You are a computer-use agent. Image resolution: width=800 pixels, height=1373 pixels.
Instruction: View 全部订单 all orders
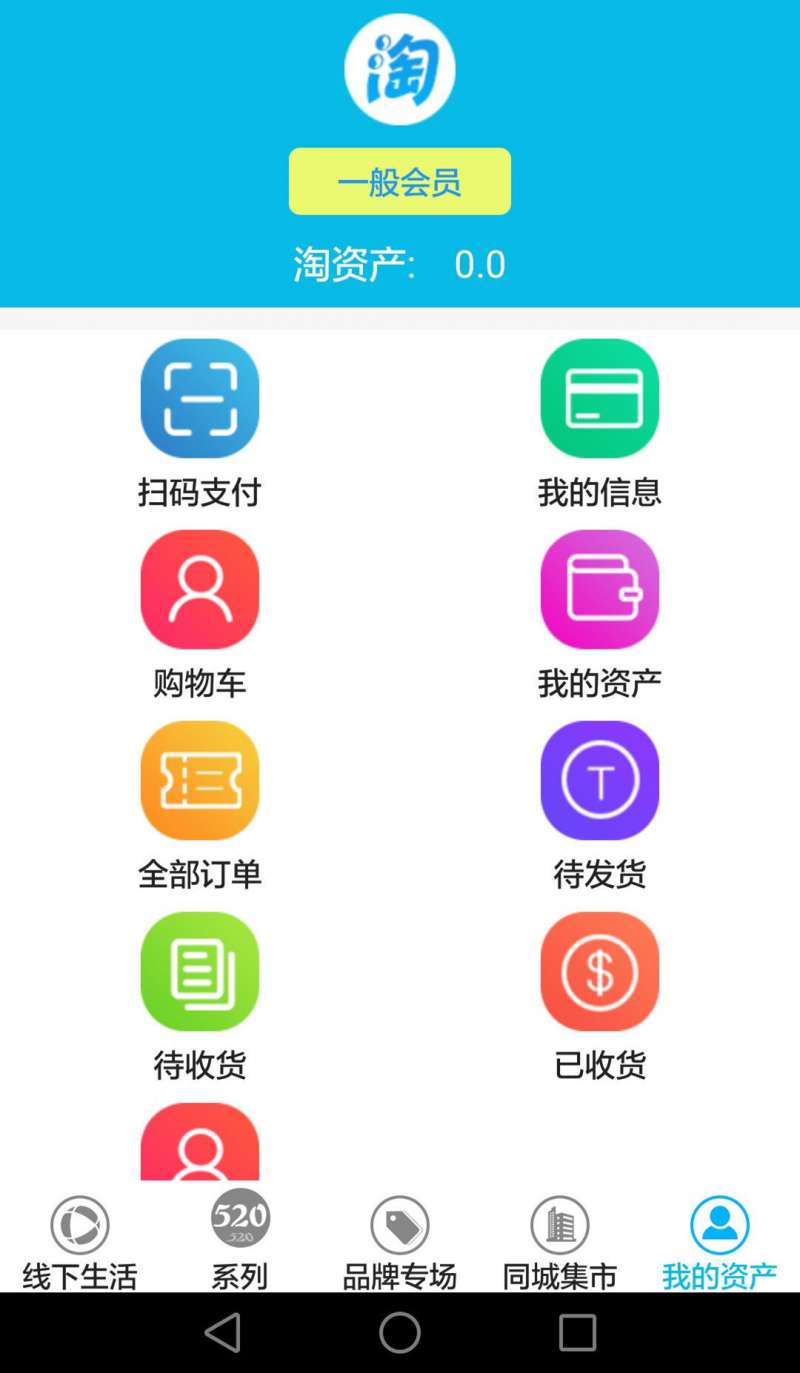[x=200, y=781]
